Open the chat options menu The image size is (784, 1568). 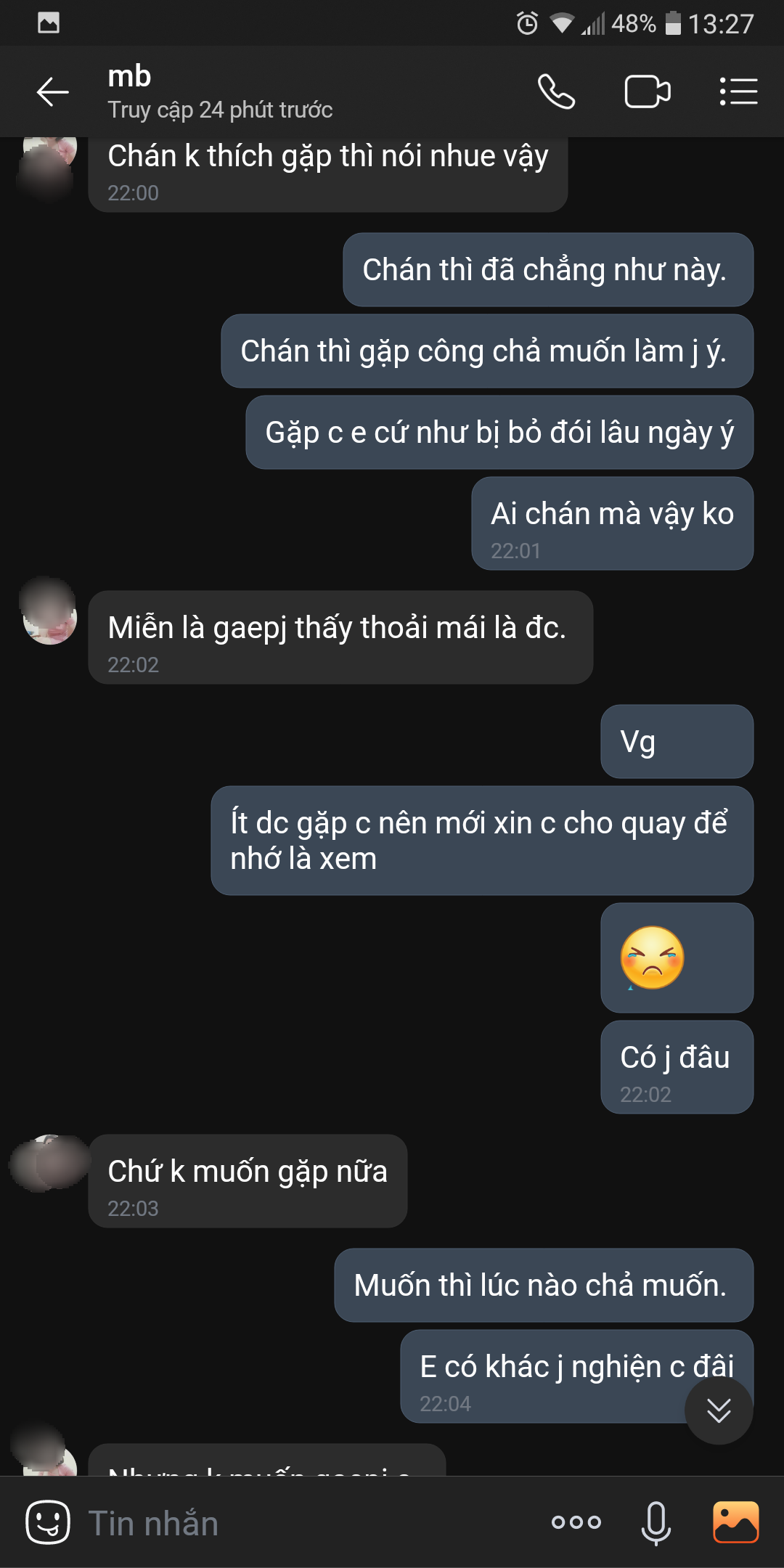[738, 92]
